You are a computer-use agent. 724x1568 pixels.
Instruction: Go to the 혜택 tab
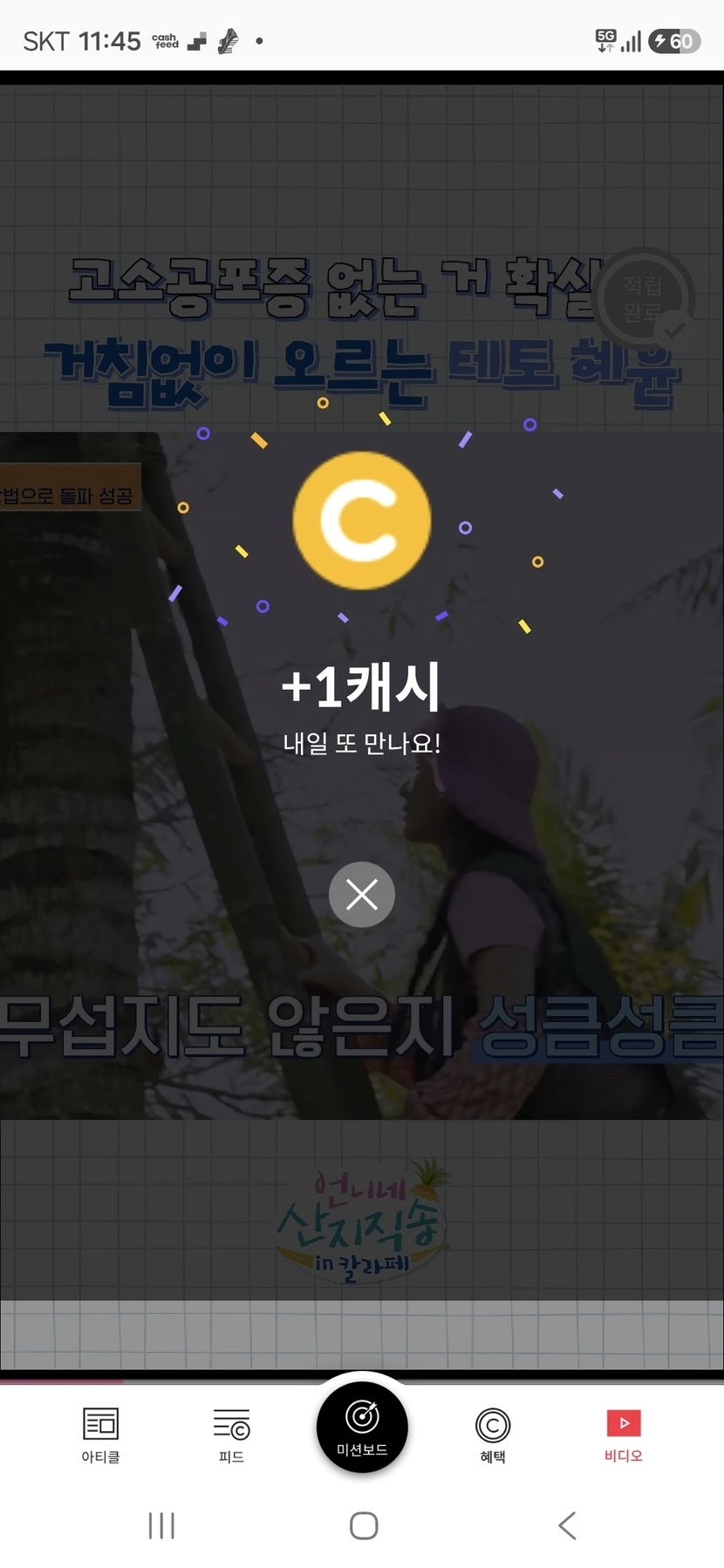pyautogui.click(x=493, y=1435)
